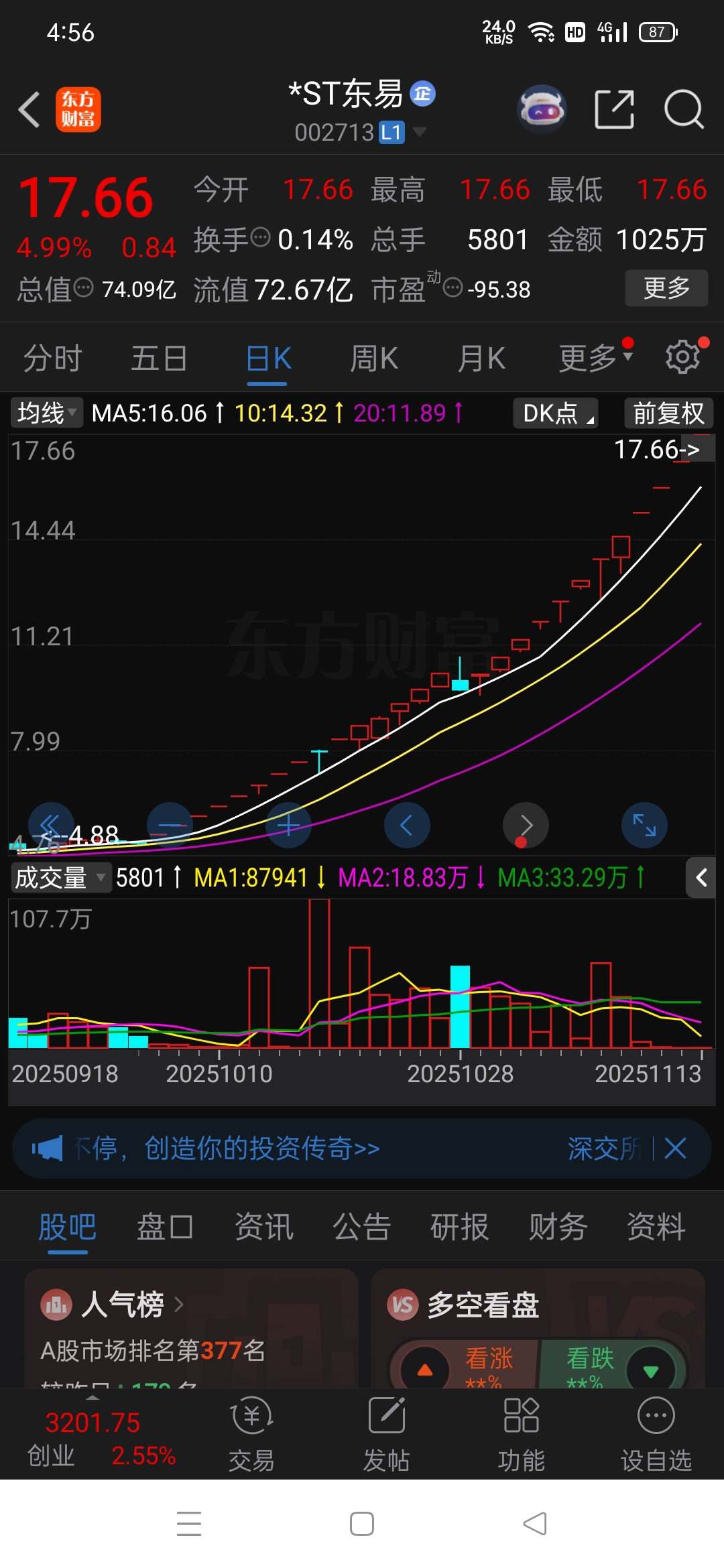The image size is (724, 1568).
Task: Expand chart to fullscreen
Action: 644,826
